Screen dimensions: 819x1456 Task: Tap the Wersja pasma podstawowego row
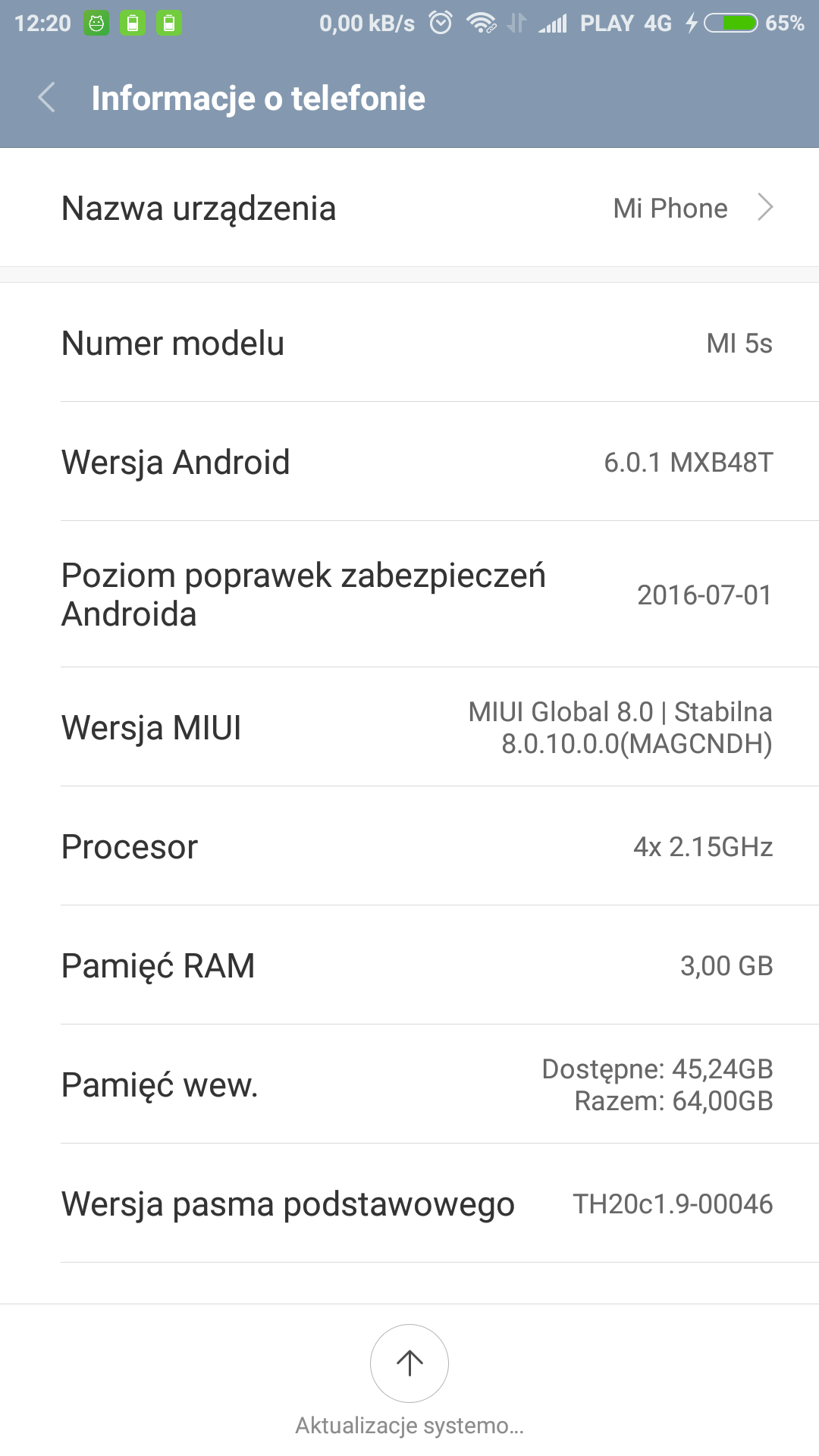(409, 1203)
